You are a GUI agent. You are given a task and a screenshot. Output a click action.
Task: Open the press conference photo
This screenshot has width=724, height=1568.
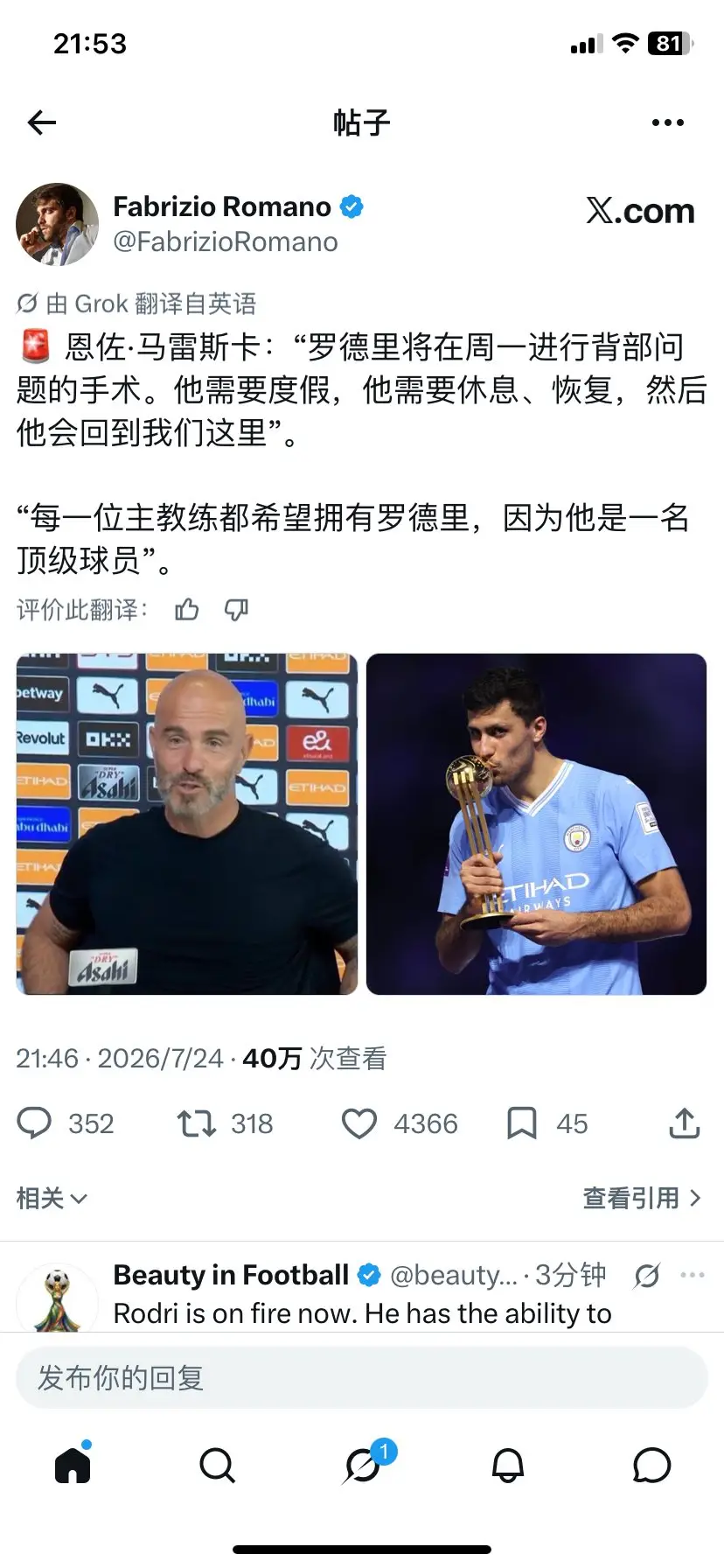187,824
